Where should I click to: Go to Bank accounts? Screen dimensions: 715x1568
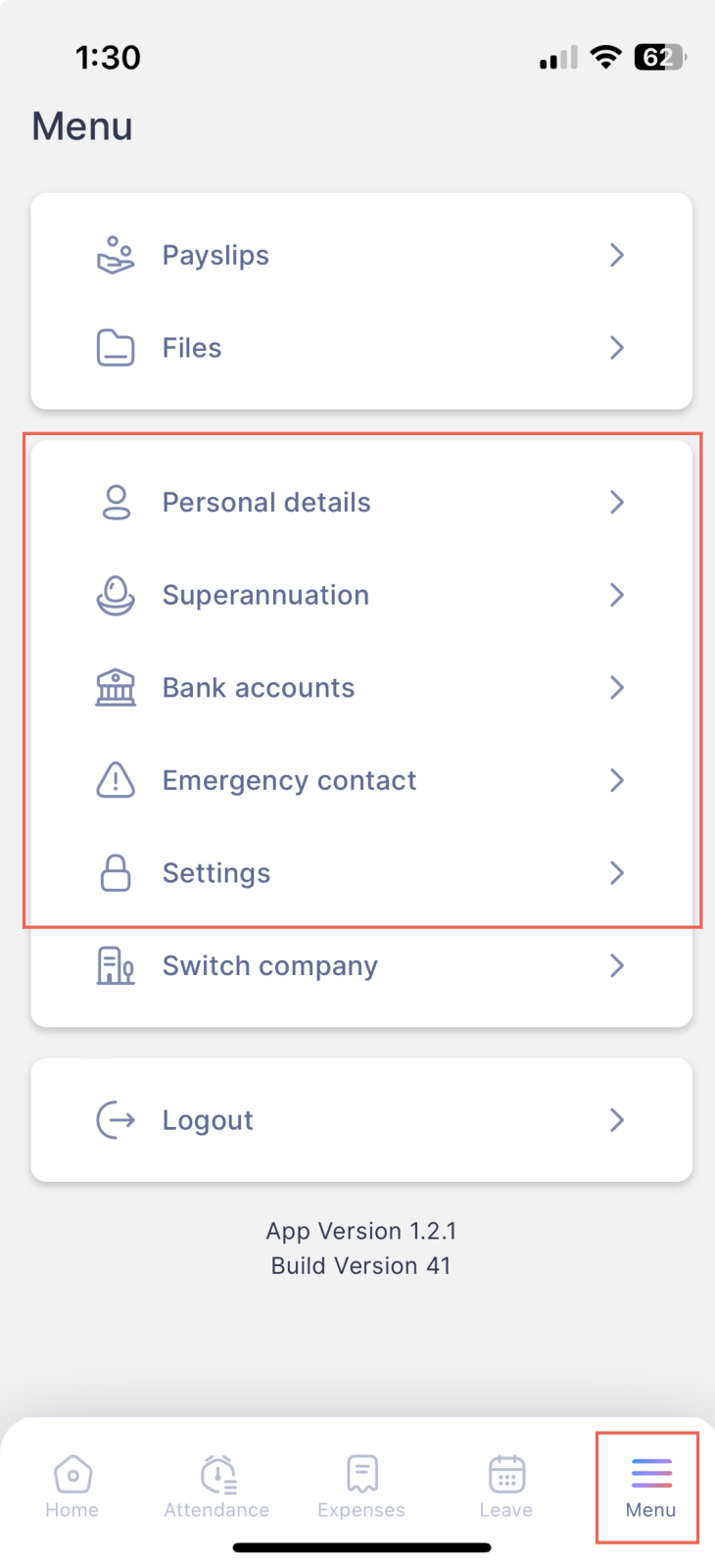coord(361,688)
